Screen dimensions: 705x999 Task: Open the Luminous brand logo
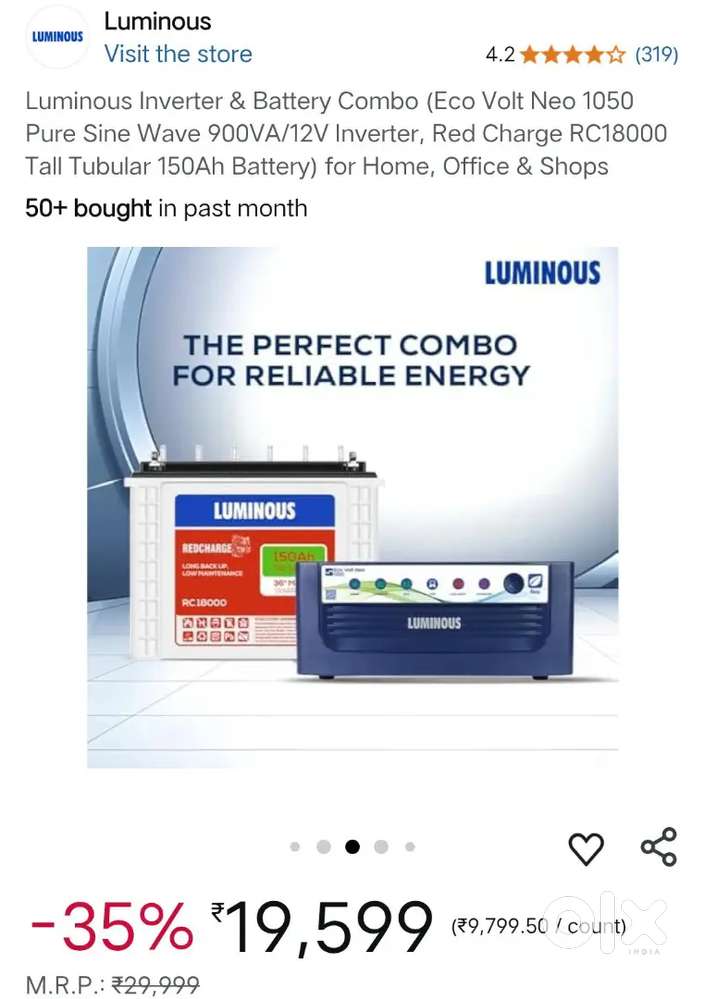coord(57,37)
